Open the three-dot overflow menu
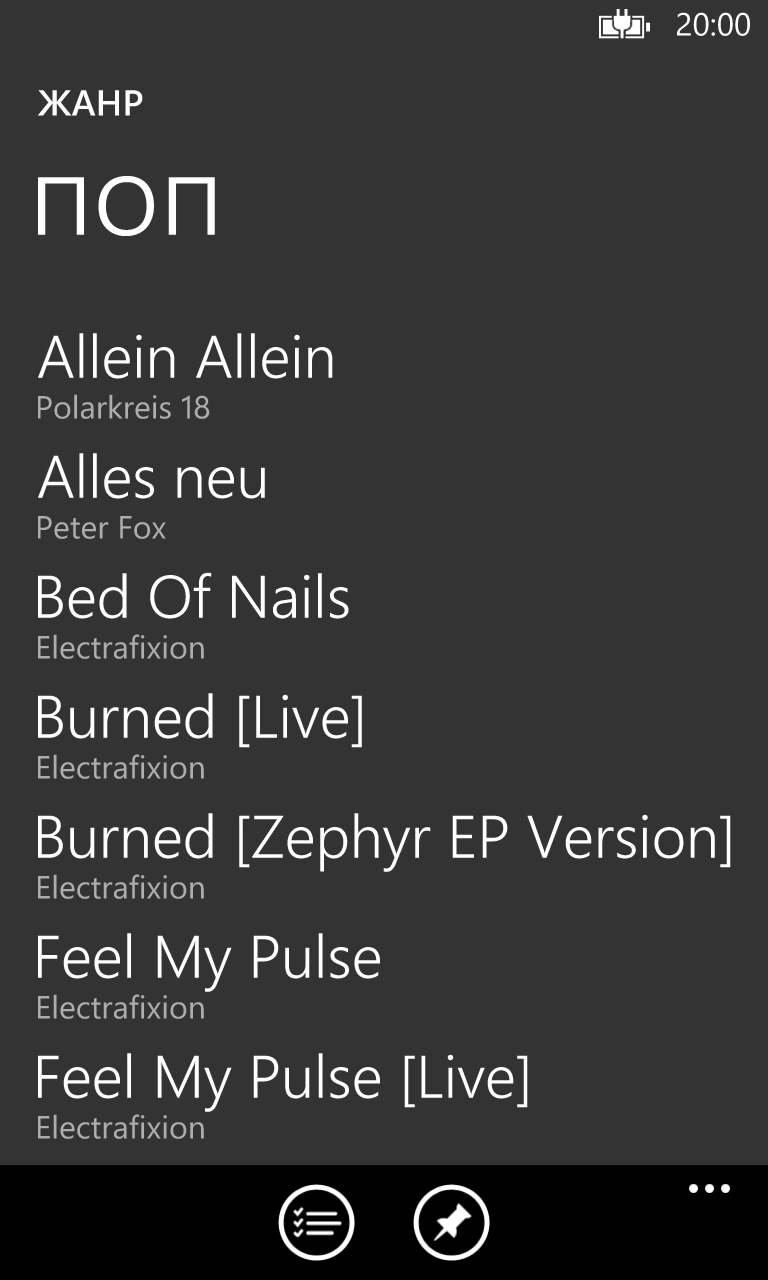This screenshot has width=768, height=1280. point(709,1189)
